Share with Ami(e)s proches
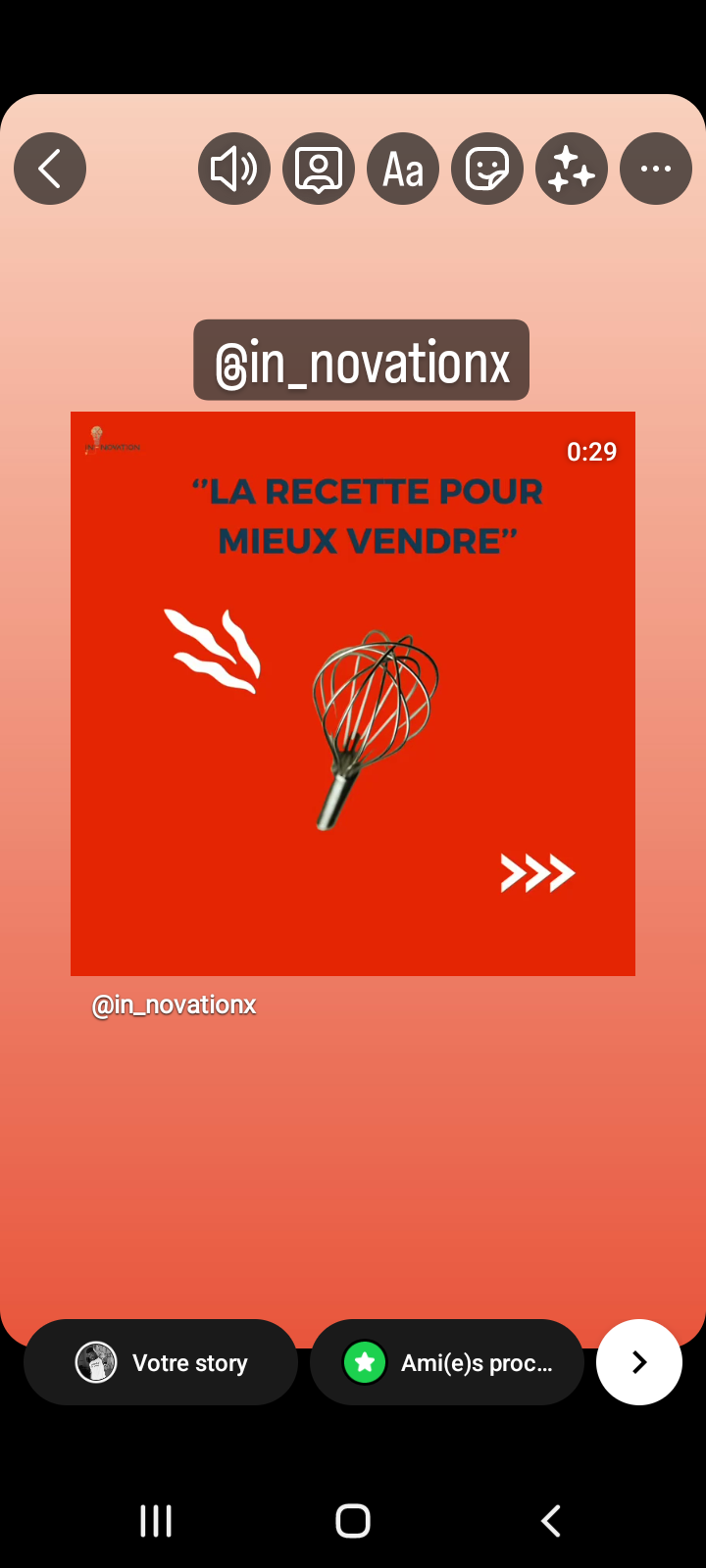This screenshot has height=1568, width=706. (447, 1362)
